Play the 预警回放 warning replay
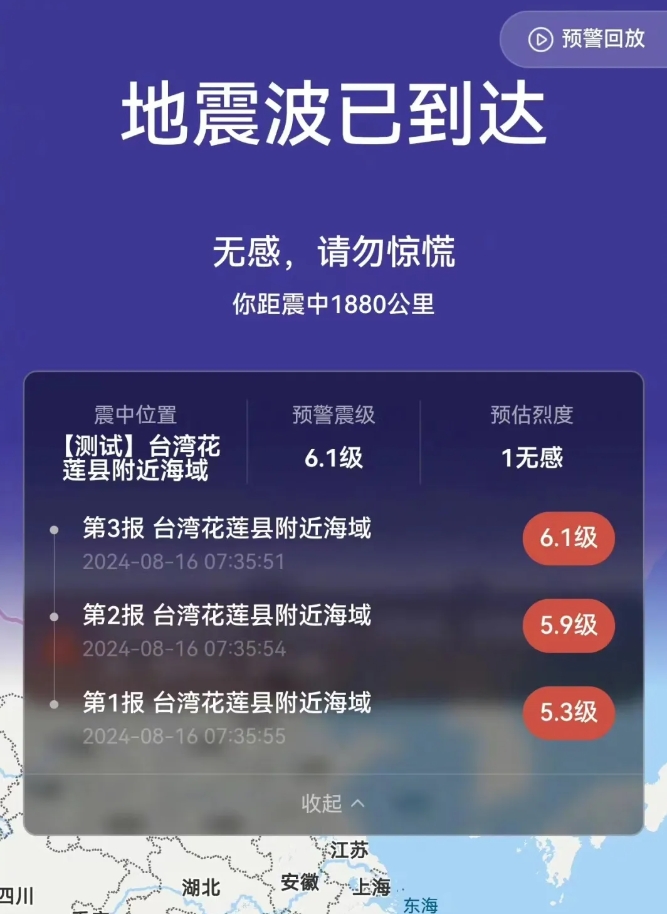Image resolution: width=667 pixels, height=914 pixels. pyautogui.click(x=585, y=39)
